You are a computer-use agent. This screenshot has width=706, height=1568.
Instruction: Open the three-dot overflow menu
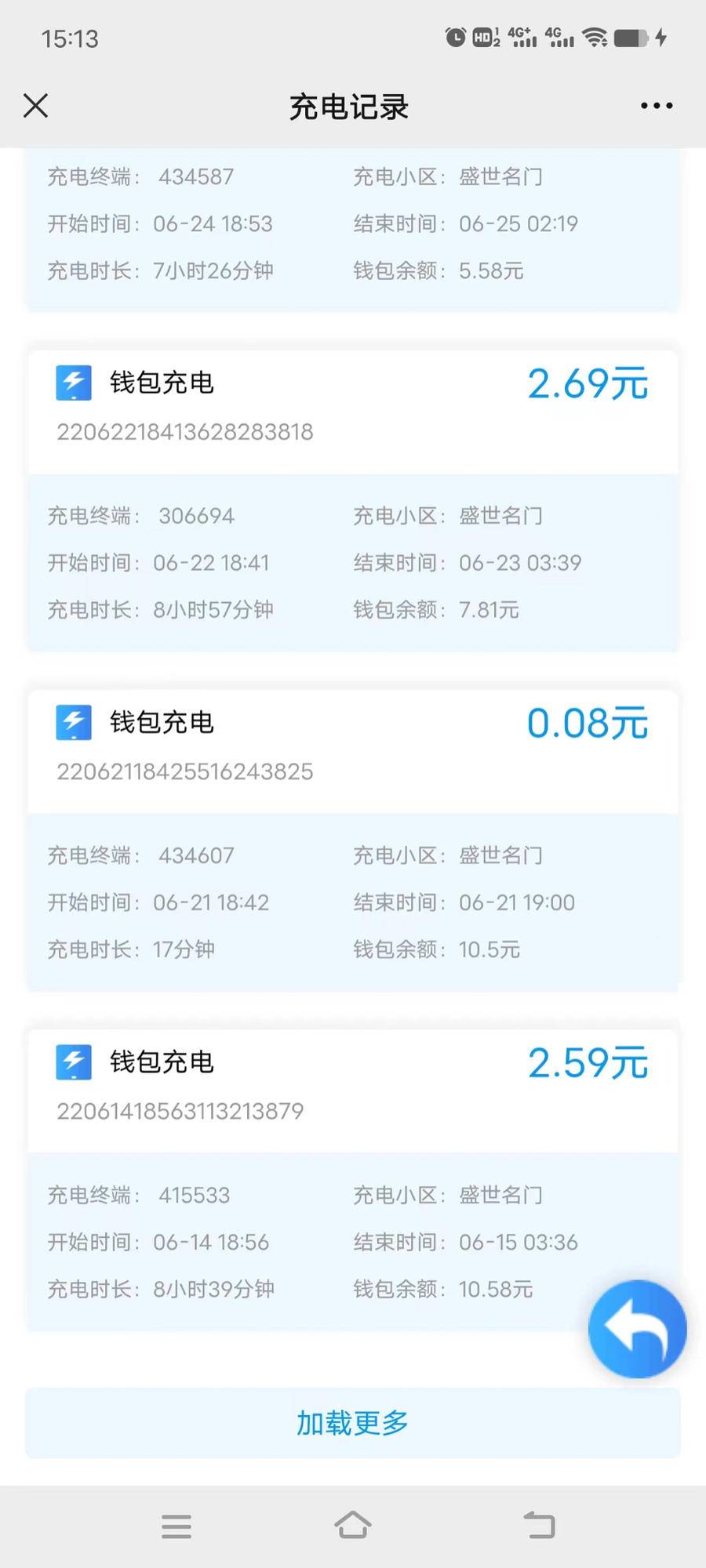[x=656, y=106]
